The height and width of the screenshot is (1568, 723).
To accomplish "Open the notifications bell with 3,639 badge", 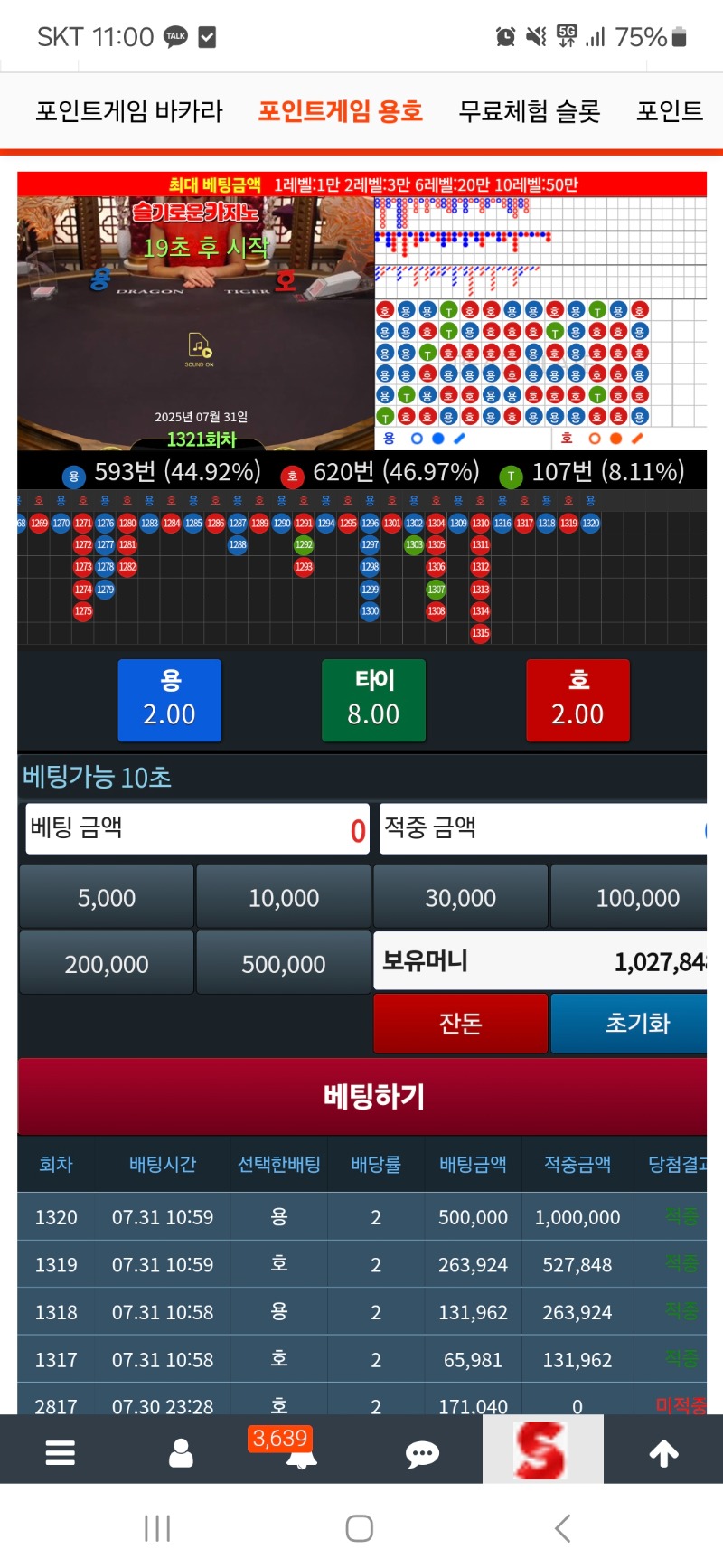I will pyautogui.click(x=301, y=1453).
